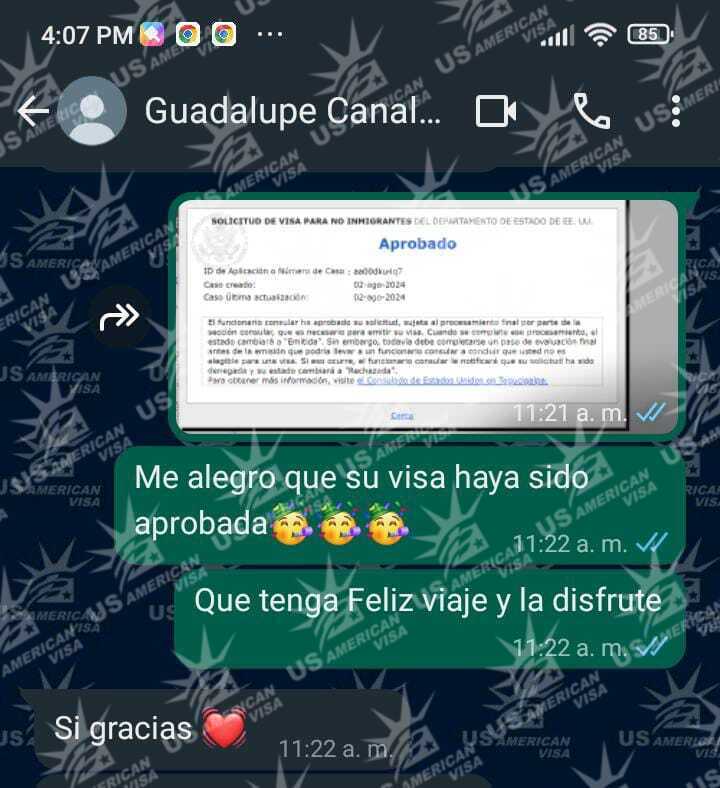720x788 pixels.
Task: Start a video call with Guadalupe
Action: click(x=496, y=111)
